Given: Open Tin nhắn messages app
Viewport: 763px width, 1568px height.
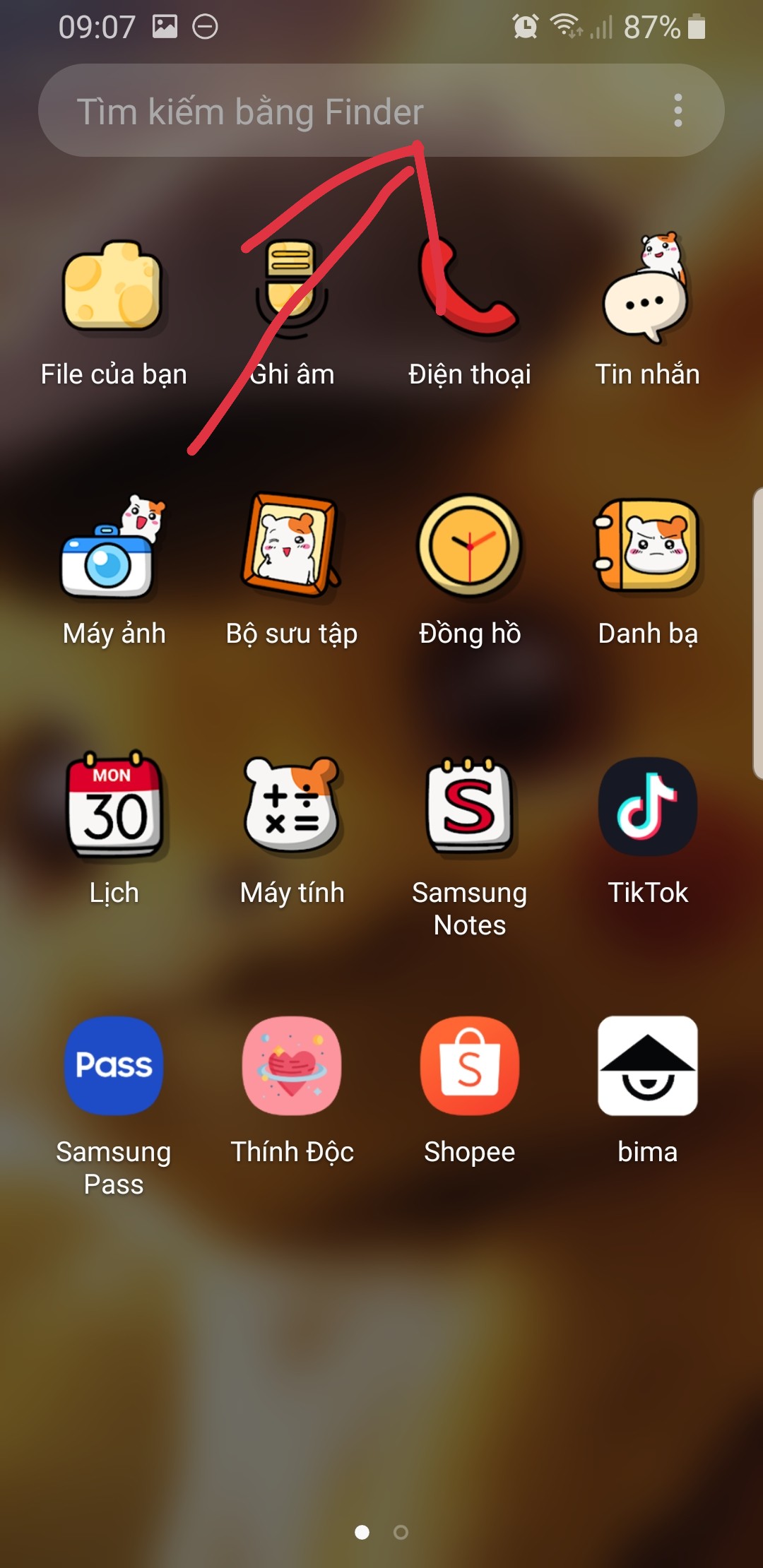Looking at the screenshot, I should click(647, 288).
